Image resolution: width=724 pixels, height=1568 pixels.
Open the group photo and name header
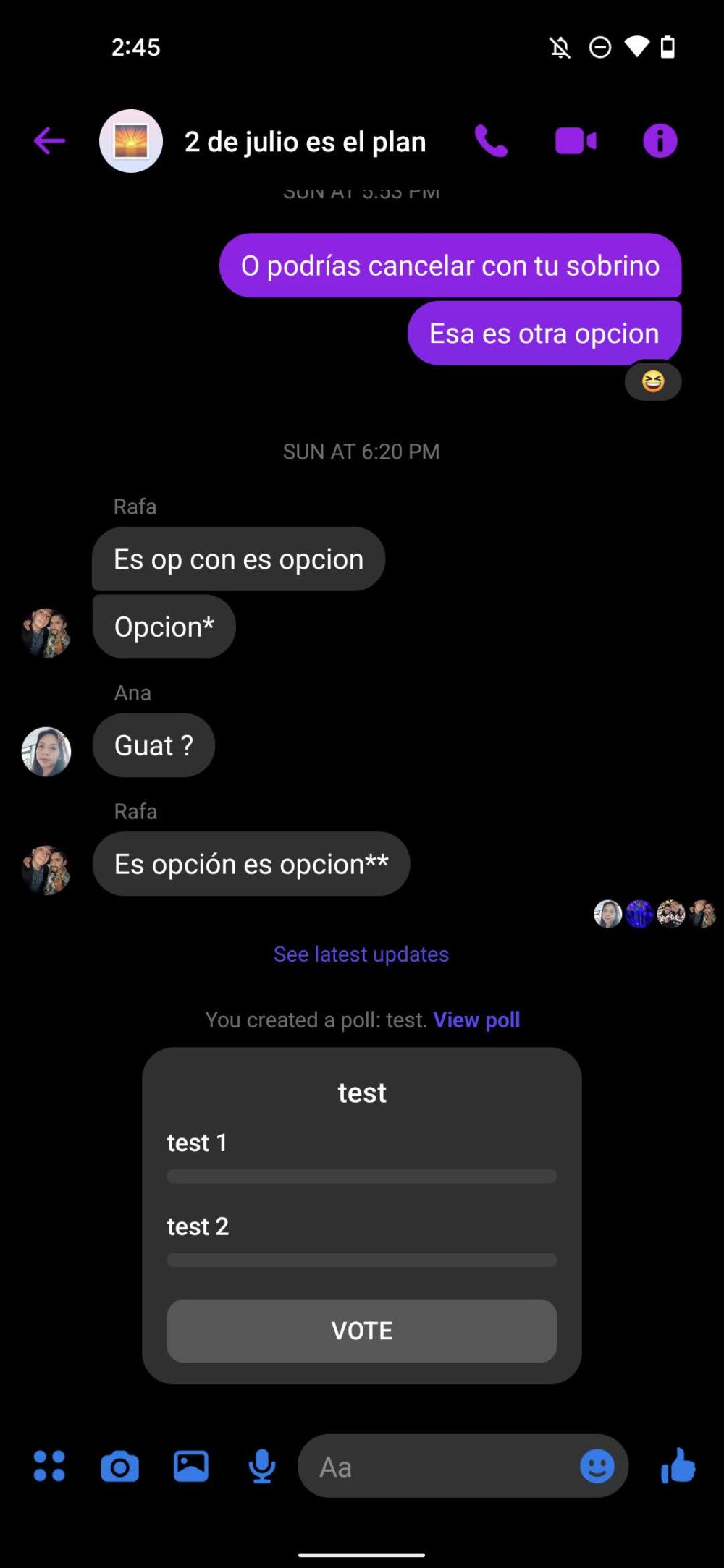tap(304, 142)
